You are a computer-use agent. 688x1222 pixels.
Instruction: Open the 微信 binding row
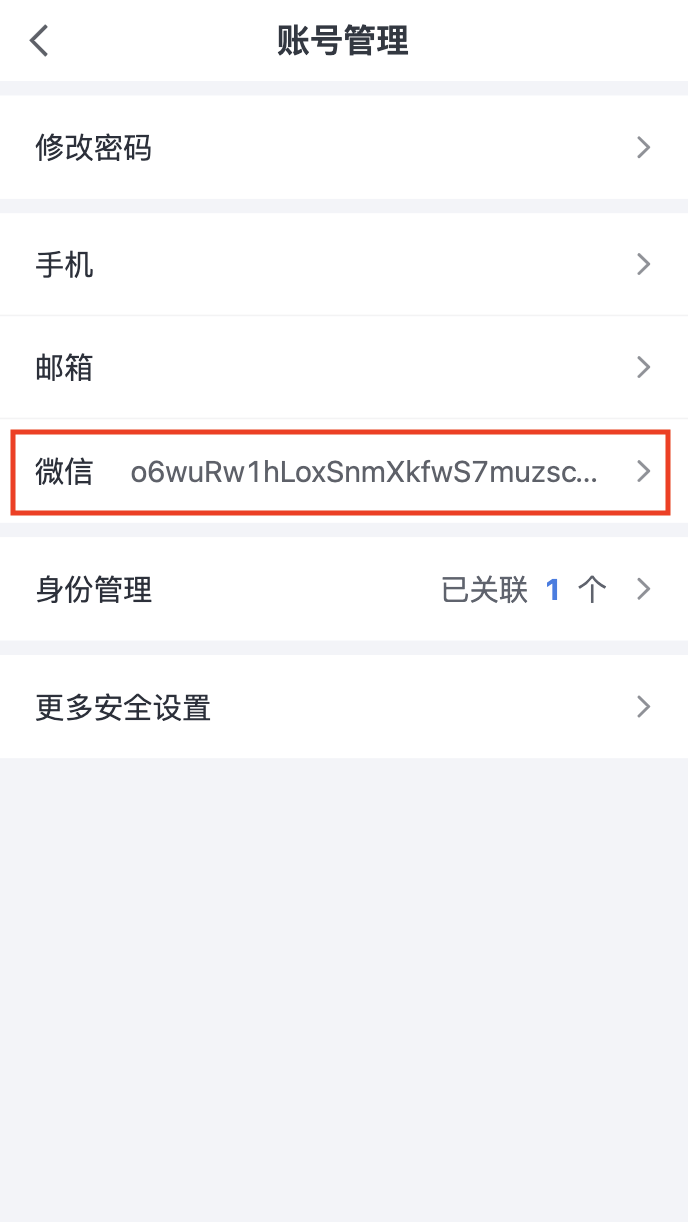(344, 471)
